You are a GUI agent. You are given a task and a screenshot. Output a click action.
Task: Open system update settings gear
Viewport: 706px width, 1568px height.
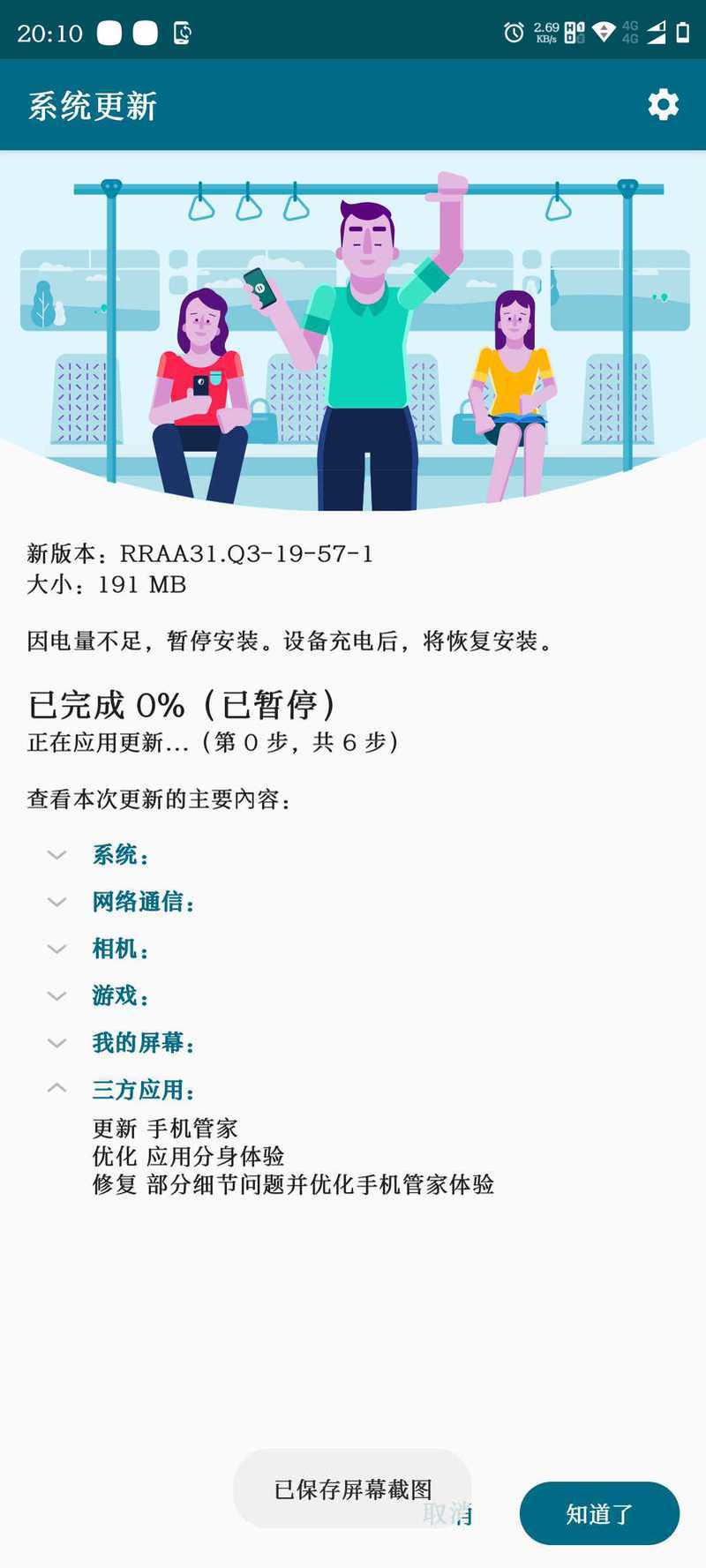(663, 105)
